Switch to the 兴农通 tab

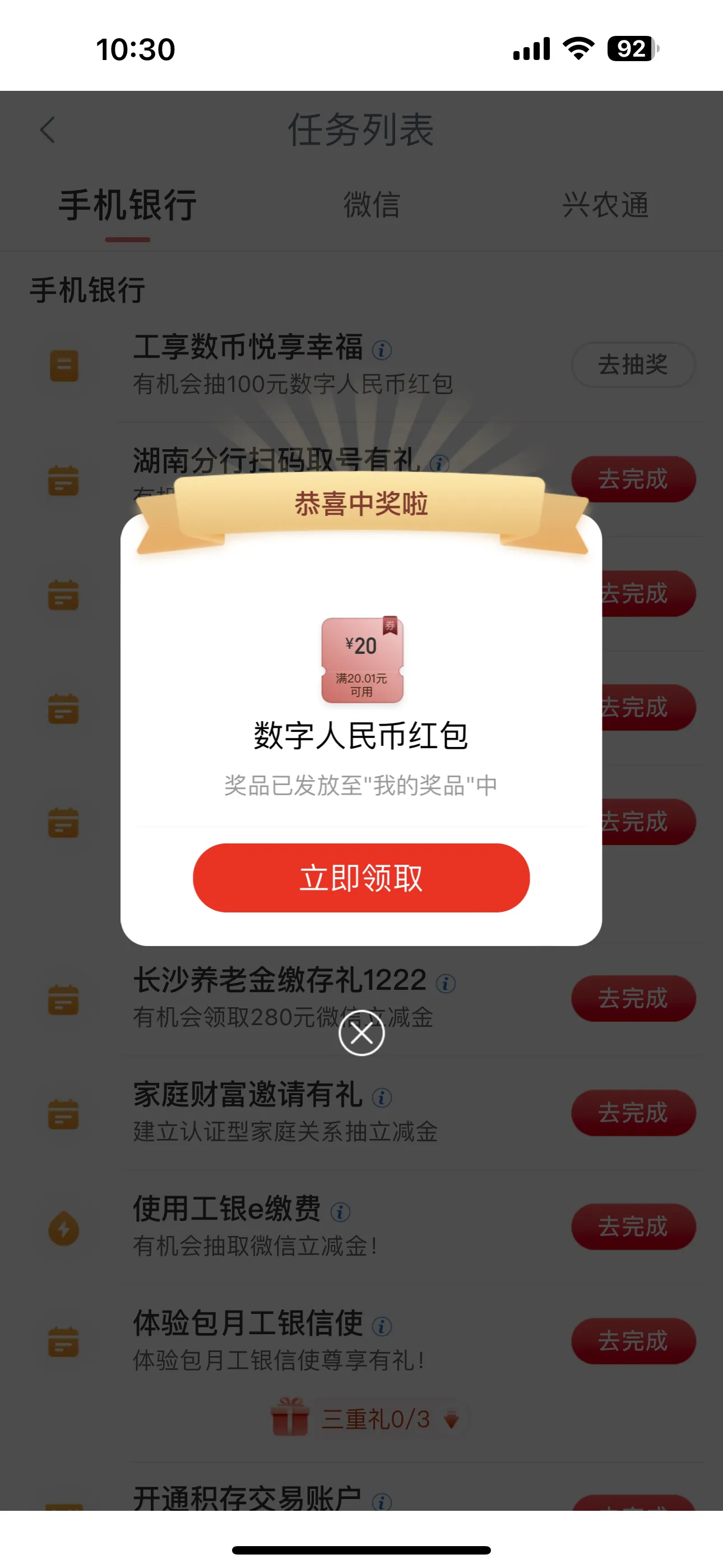[x=605, y=205]
